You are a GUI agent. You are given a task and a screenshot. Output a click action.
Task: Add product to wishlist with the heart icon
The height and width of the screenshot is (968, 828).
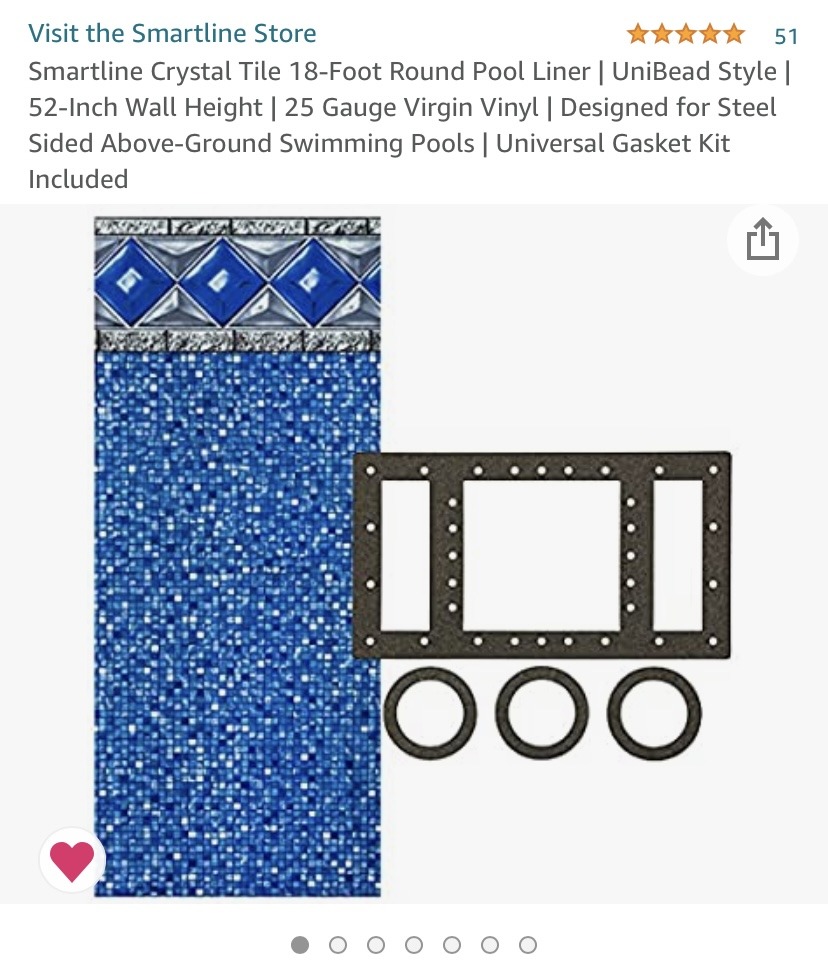tap(72, 860)
